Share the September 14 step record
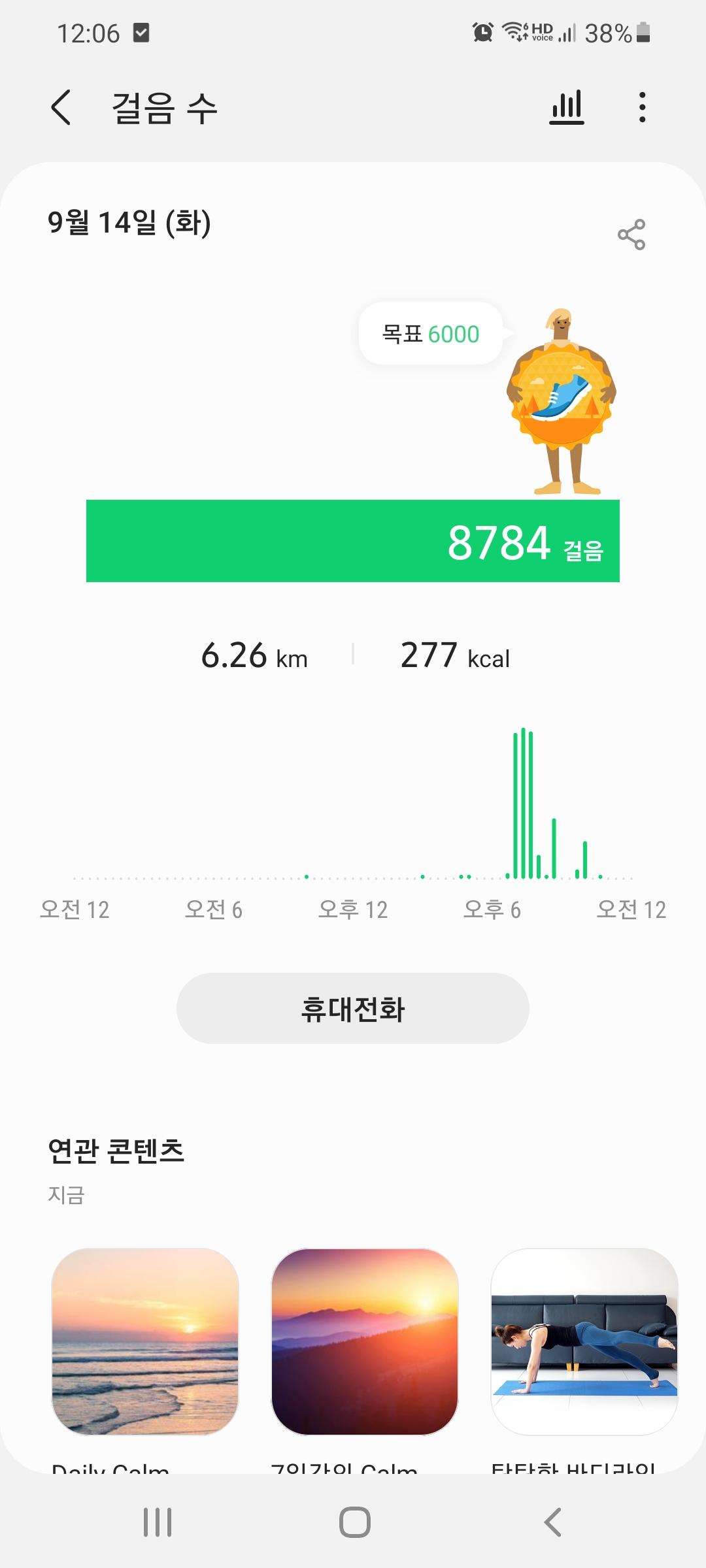 click(x=631, y=235)
